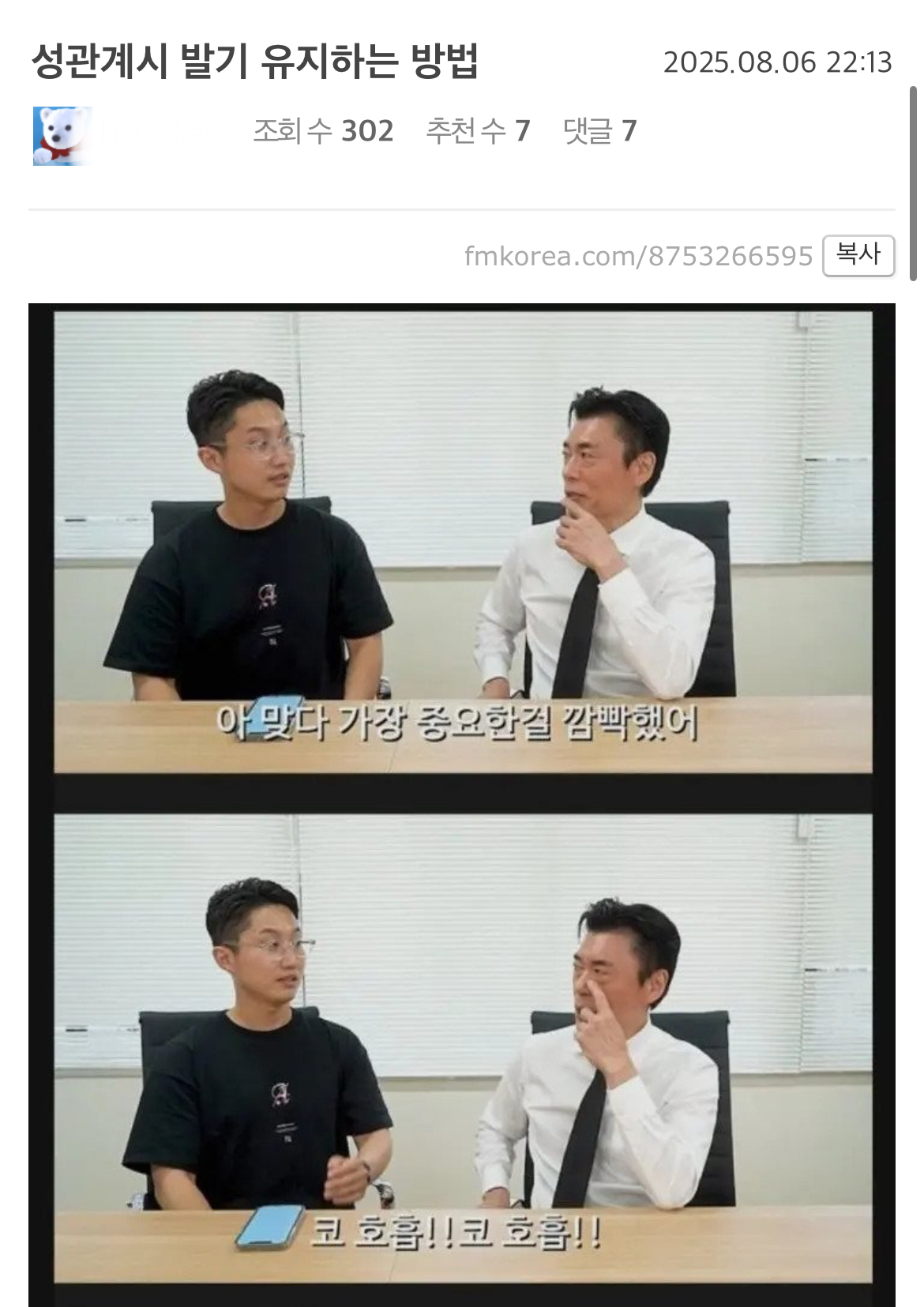Open the fmkorea.com/8753266595 link
Image resolution: width=924 pixels, height=1307 pixels.
[x=638, y=257]
